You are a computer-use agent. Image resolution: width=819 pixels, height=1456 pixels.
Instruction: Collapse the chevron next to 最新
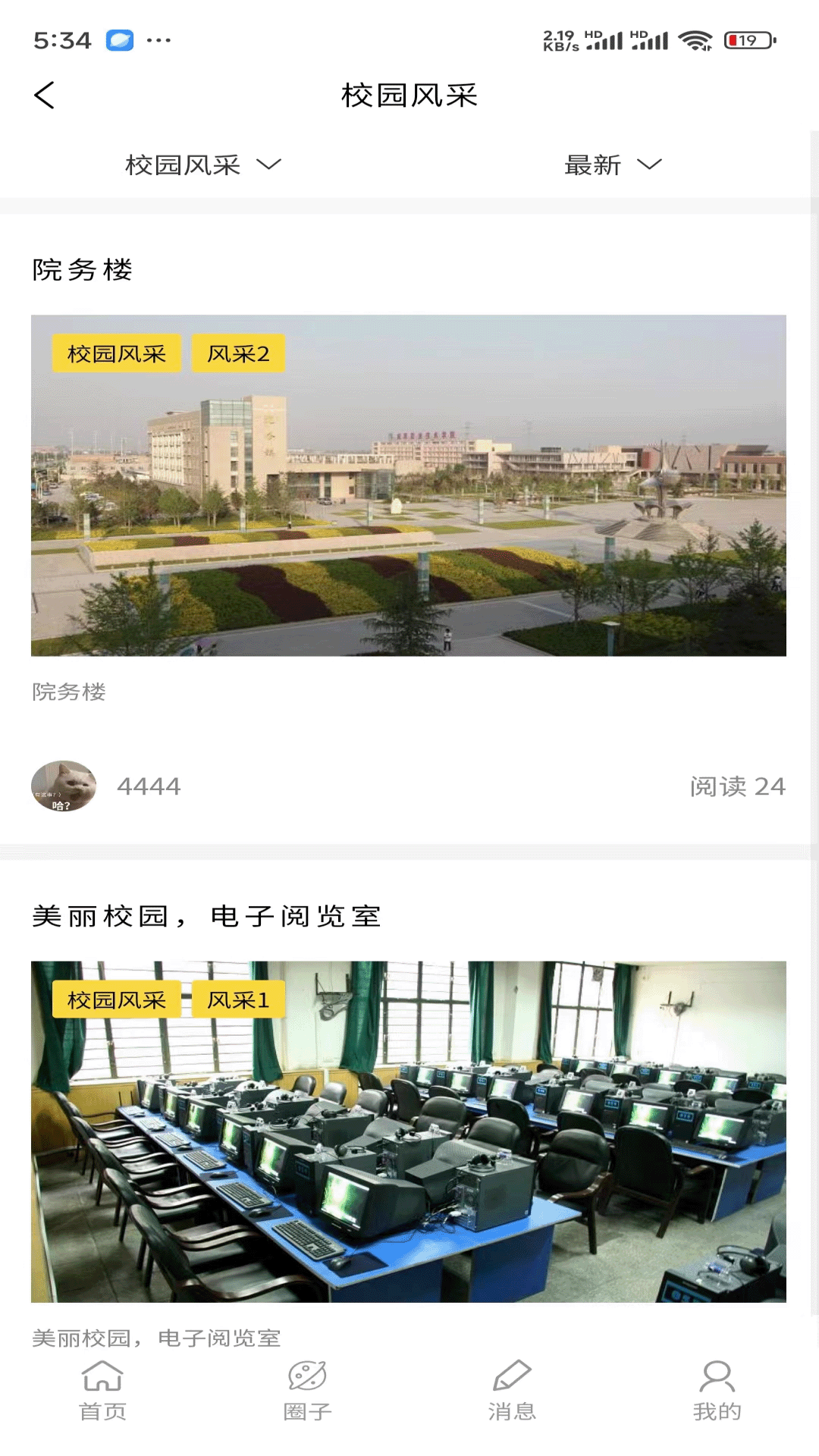pyautogui.click(x=648, y=165)
